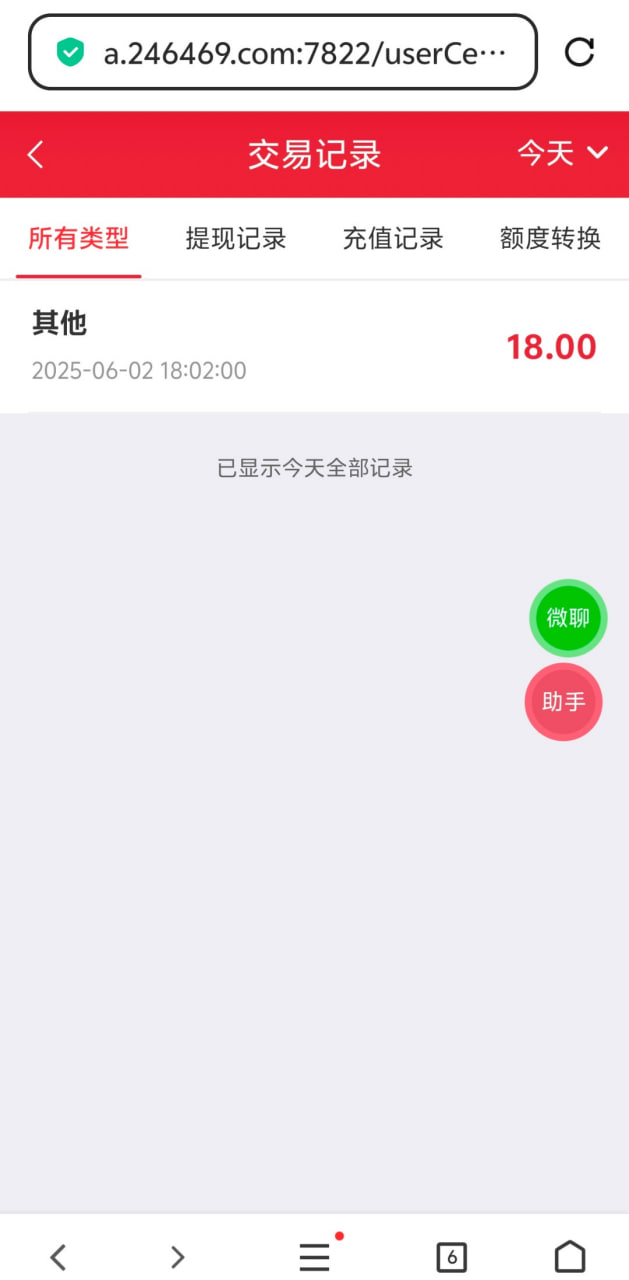Show the 额度转换 tab
629x1280 pixels.
pos(550,239)
